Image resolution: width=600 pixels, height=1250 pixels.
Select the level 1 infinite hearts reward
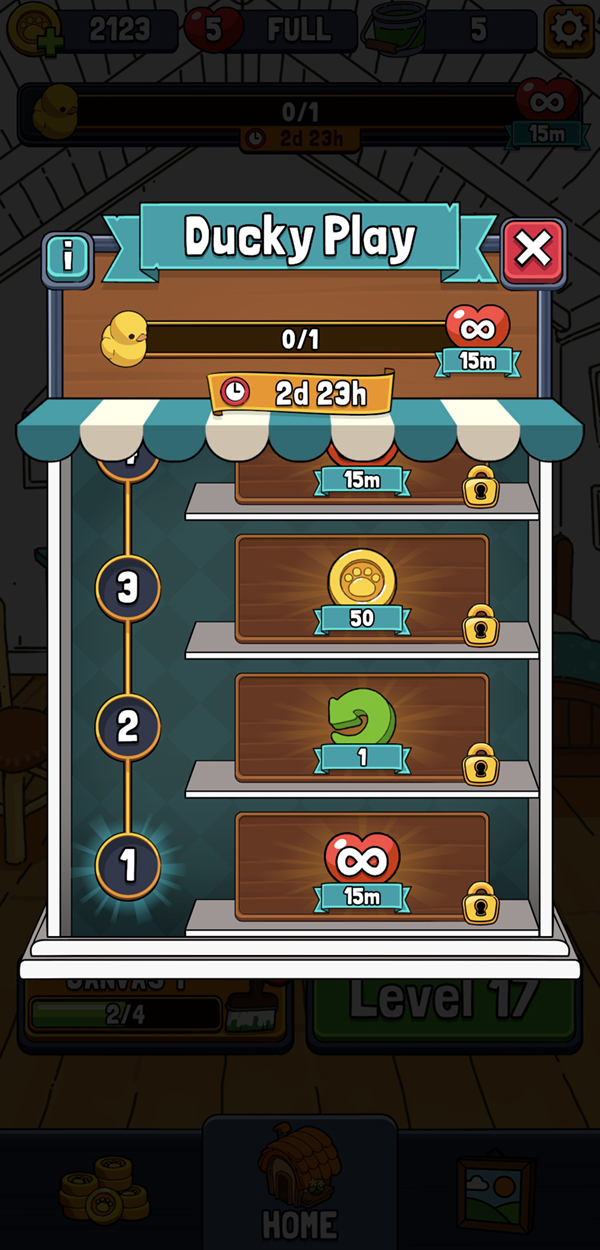point(361,866)
